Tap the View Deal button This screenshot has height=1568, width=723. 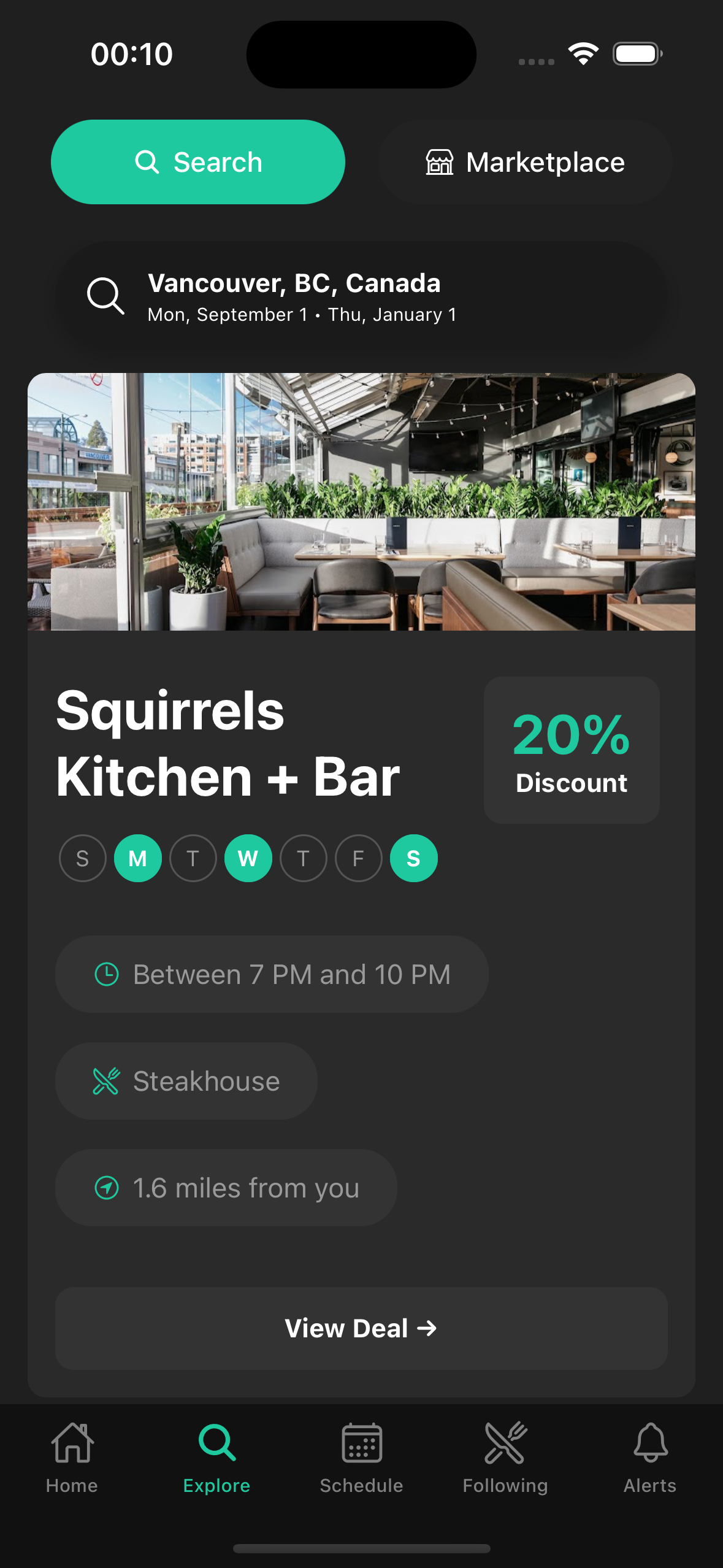coord(361,1328)
